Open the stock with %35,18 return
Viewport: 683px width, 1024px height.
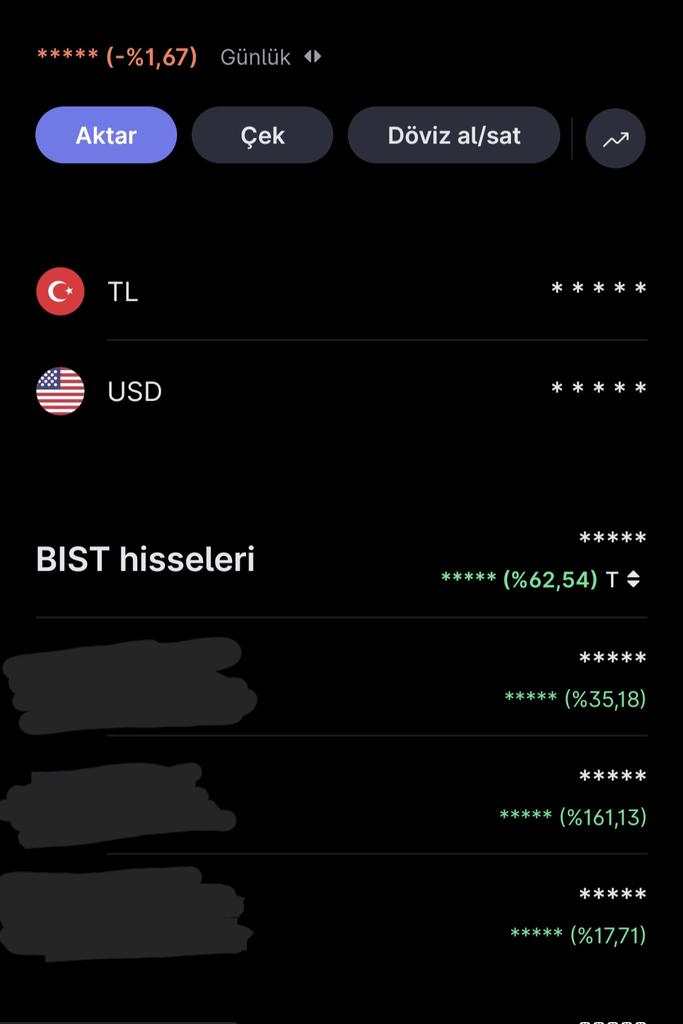click(341, 678)
